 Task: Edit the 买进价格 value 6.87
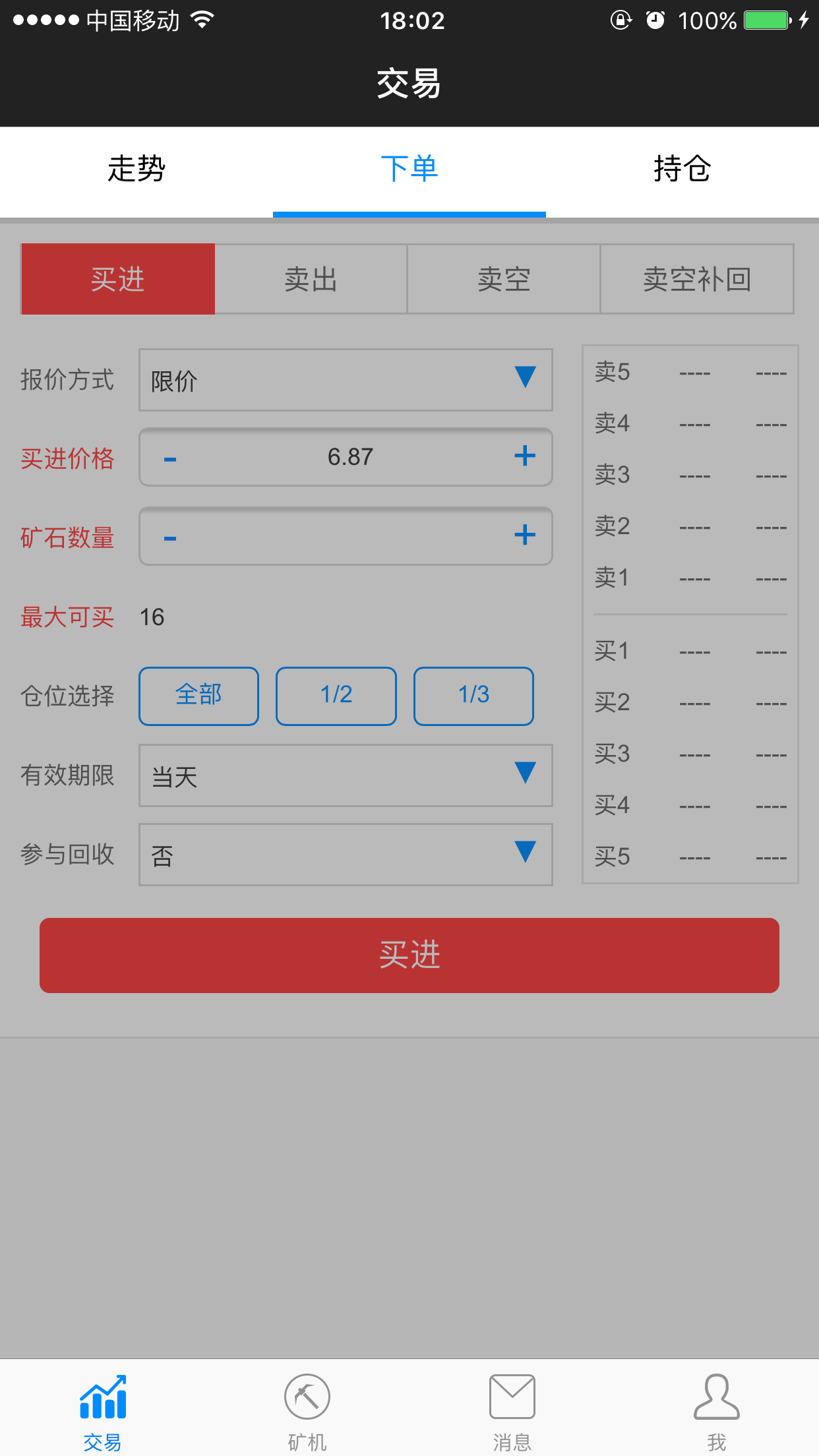[350, 457]
